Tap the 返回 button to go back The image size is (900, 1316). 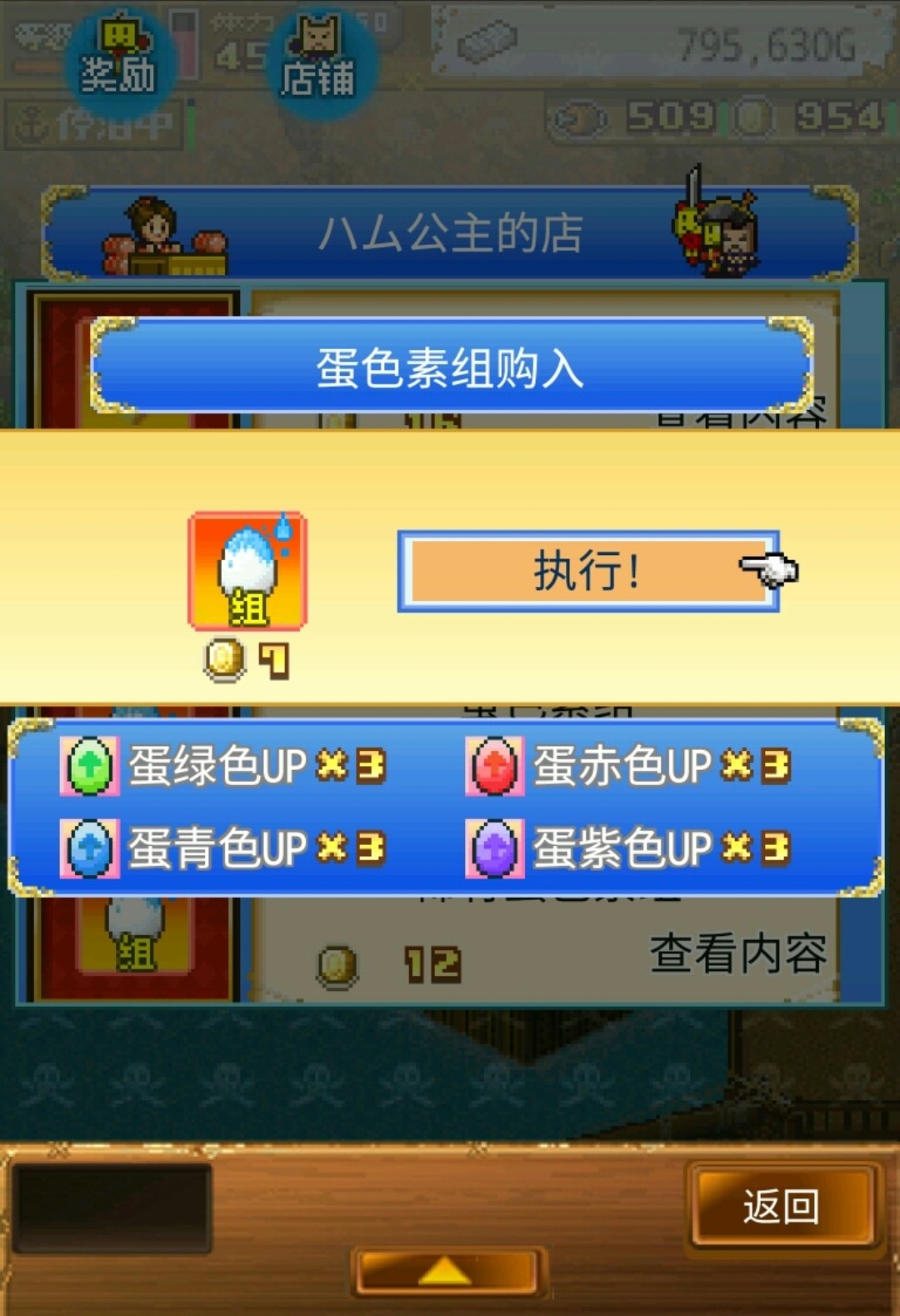click(x=782, y=1205)
